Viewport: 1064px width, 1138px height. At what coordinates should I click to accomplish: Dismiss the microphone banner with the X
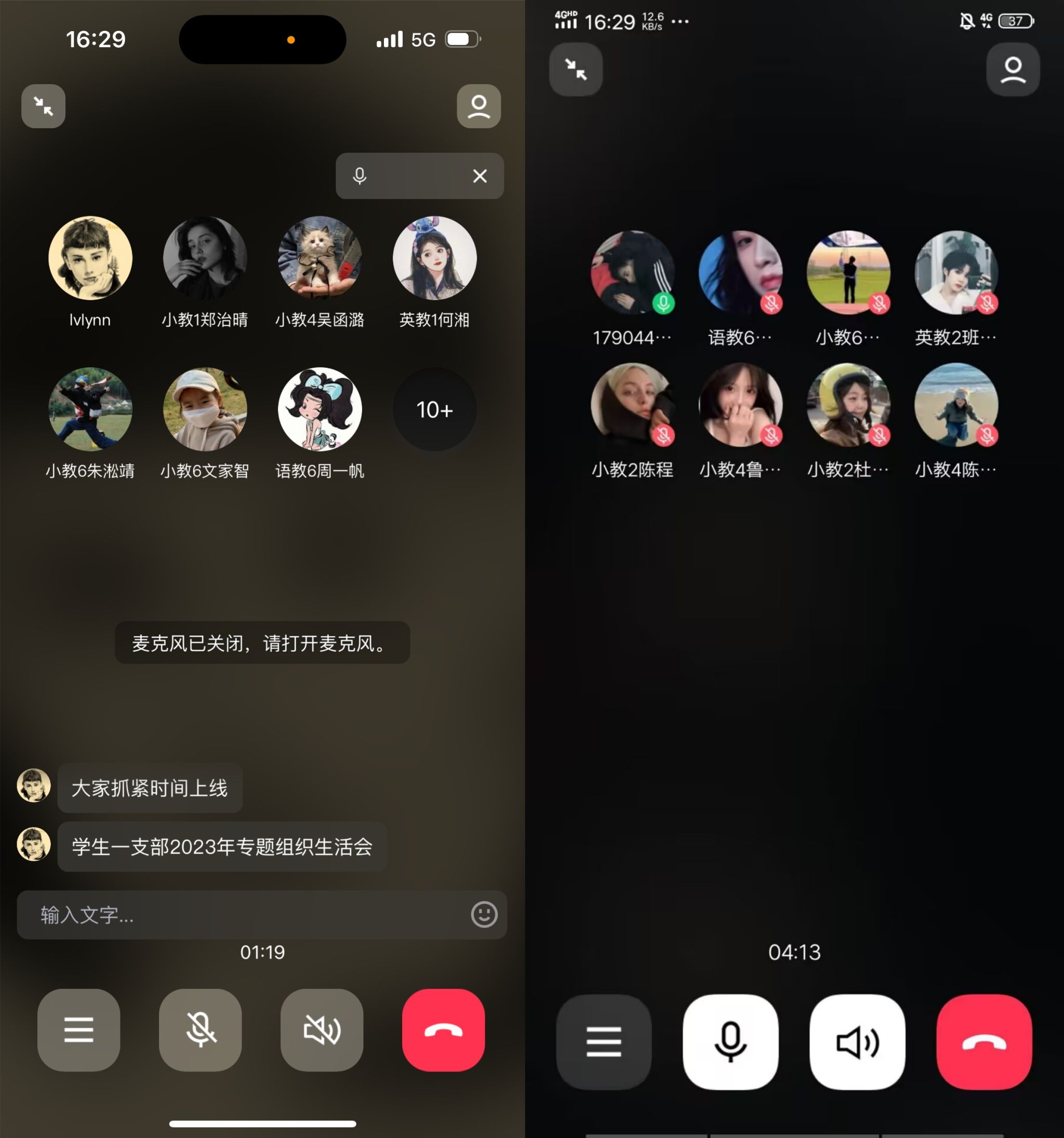[480, 176]
